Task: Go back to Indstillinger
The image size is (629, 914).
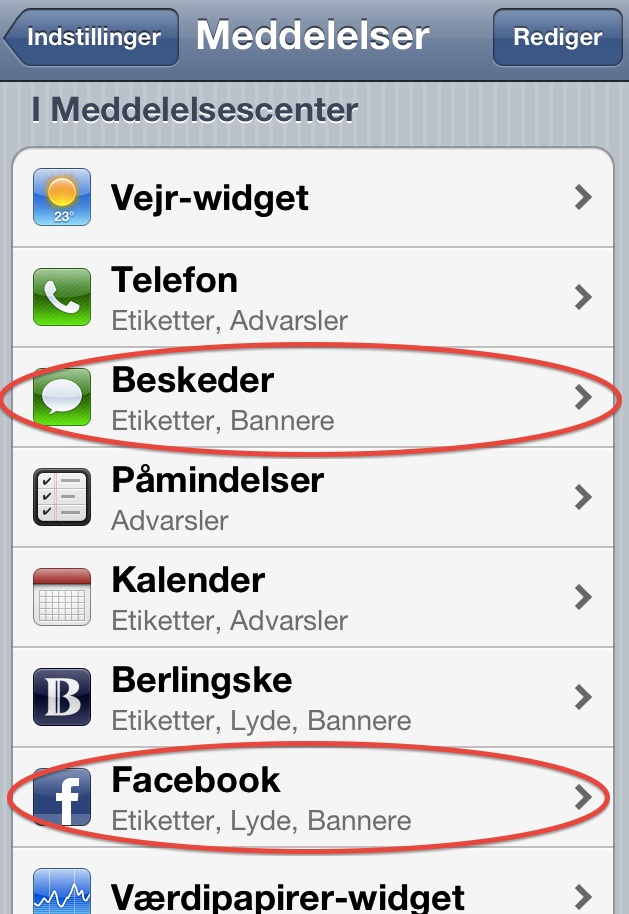Action: point(90,38)
